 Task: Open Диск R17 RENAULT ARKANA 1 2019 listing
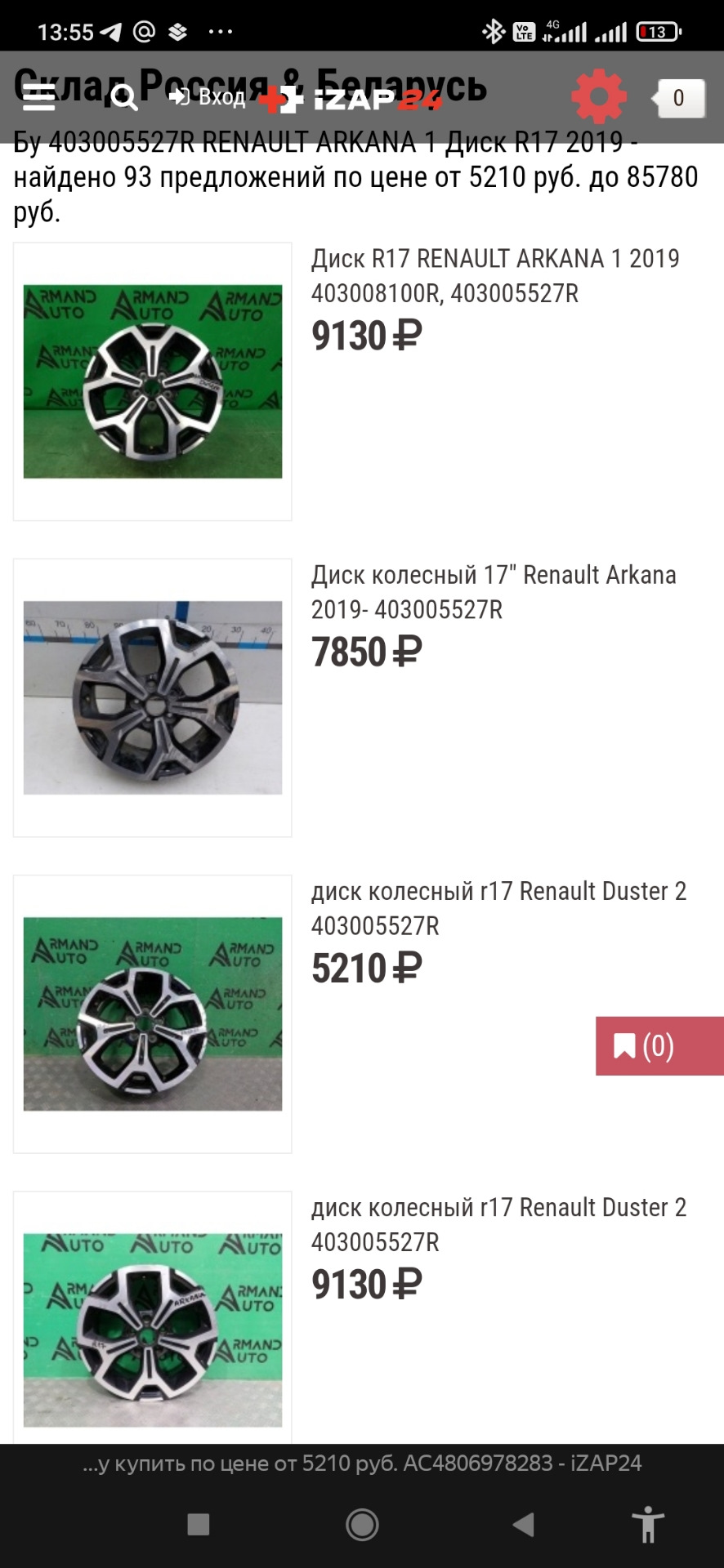(x=495, y=275)
